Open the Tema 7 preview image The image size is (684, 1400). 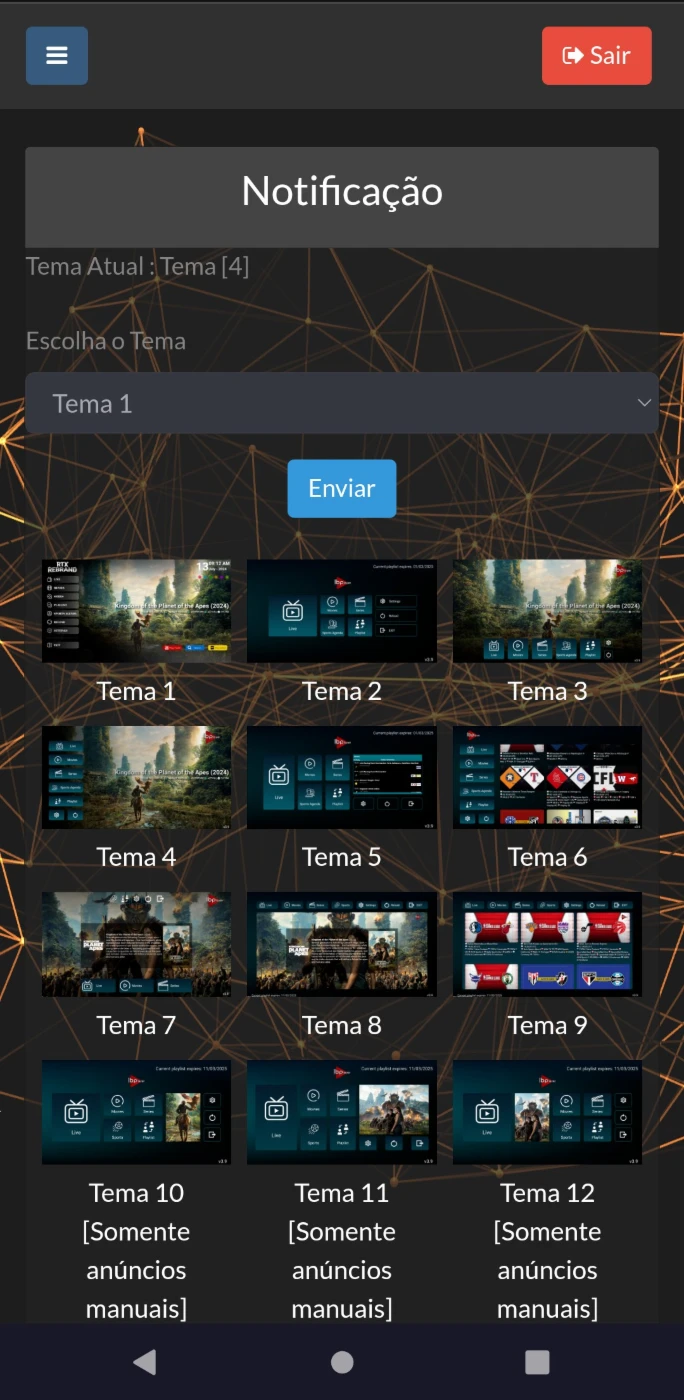pyautogui.click(x=136, y=944)
